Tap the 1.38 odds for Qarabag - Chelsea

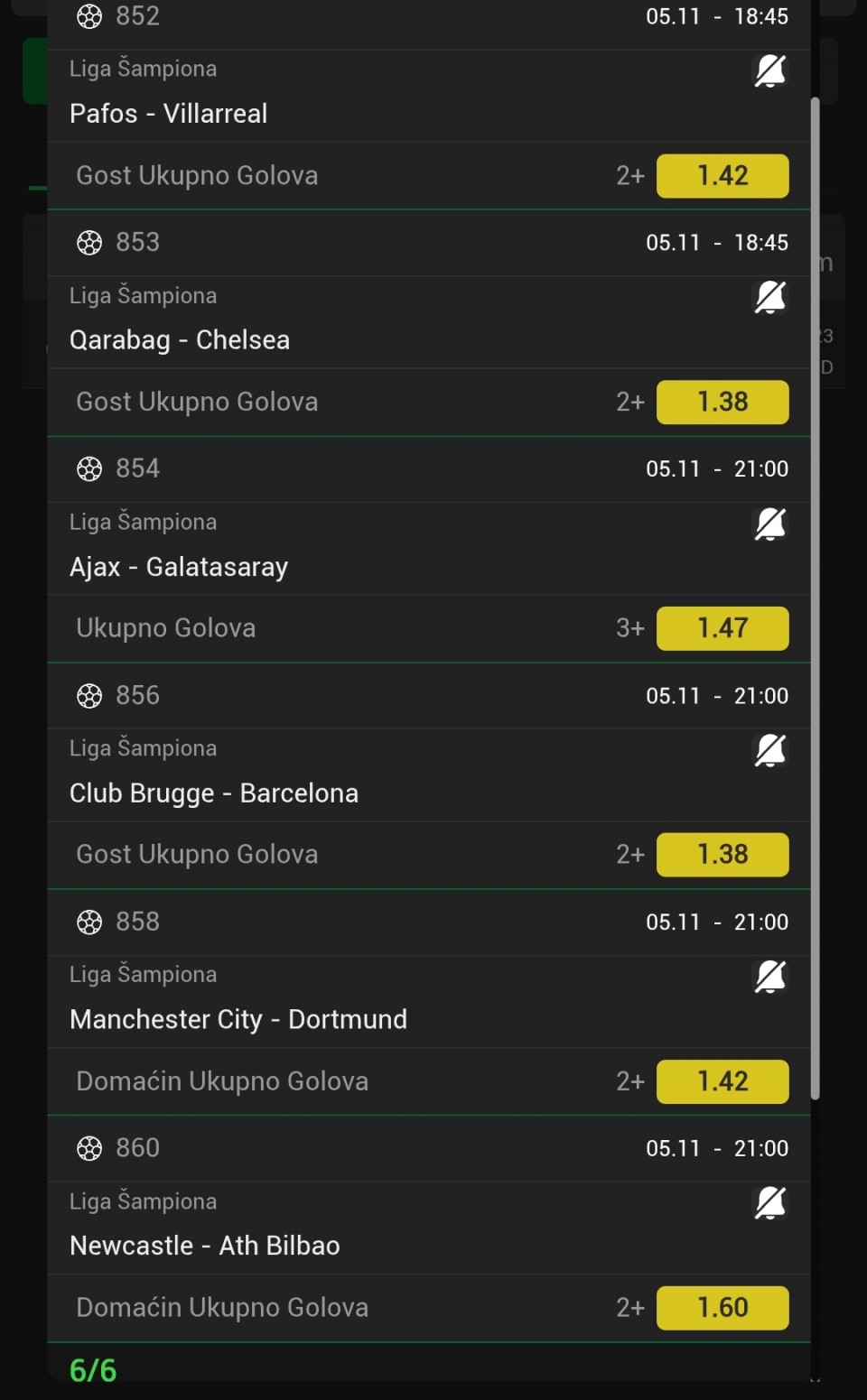[x=722, y=403]
